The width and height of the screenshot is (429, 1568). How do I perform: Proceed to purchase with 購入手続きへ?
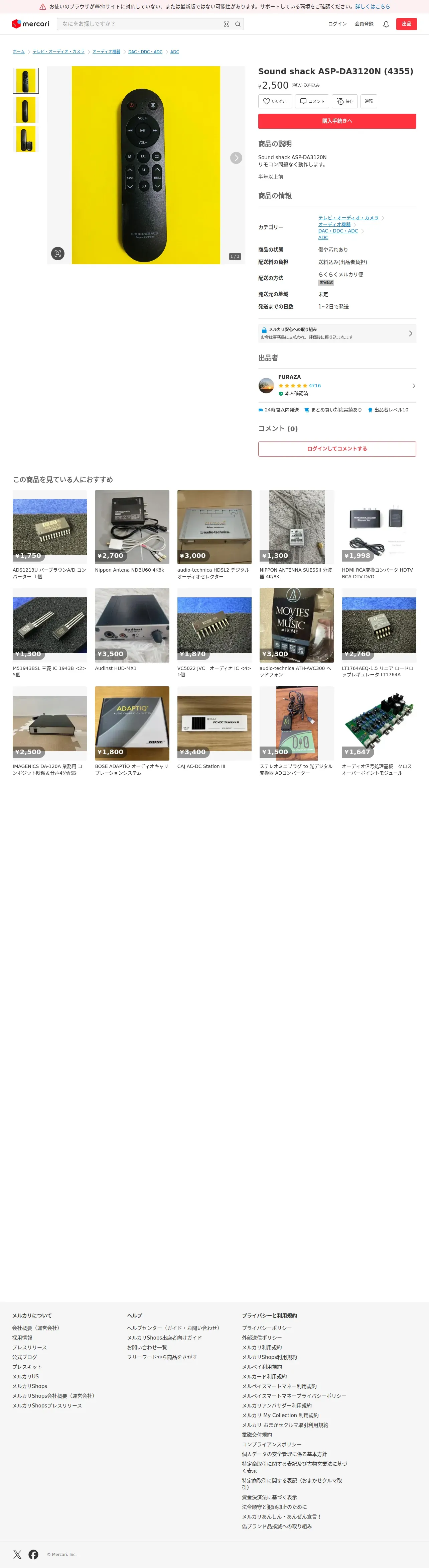point(337,121)
